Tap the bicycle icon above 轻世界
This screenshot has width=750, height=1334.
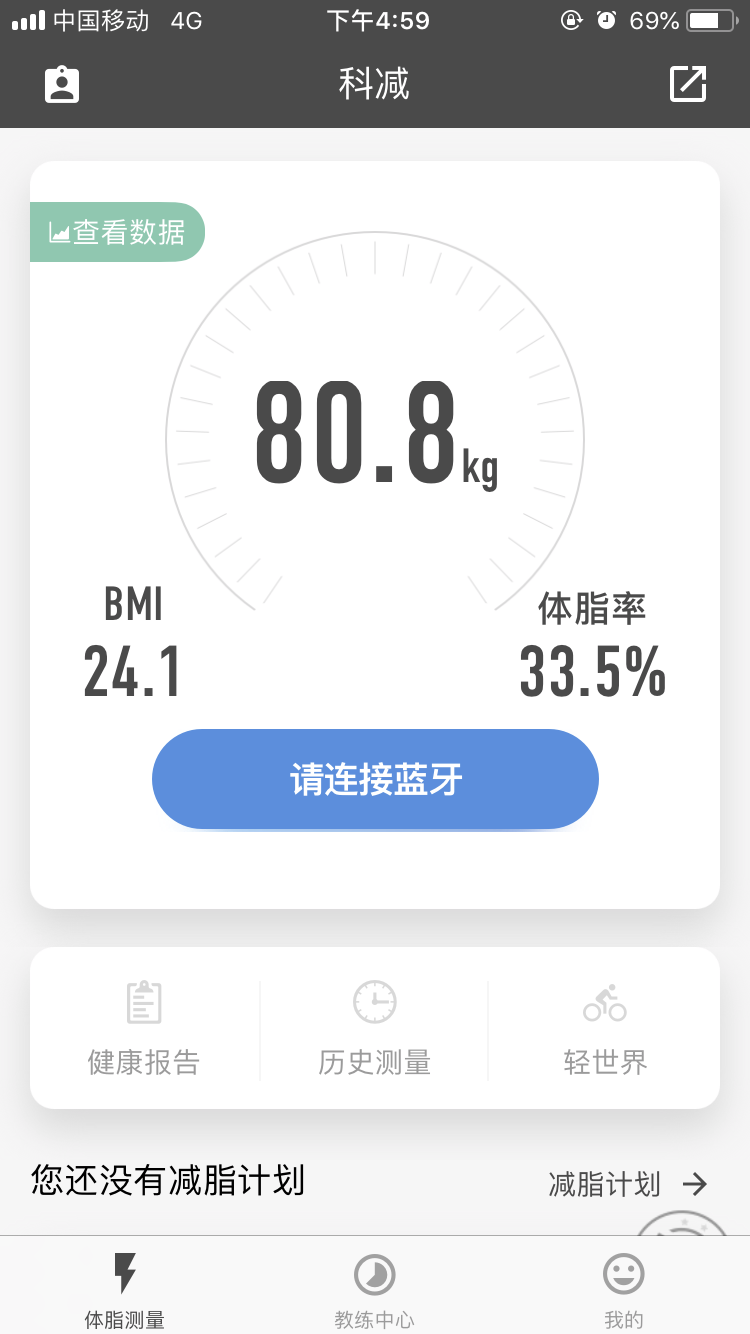tap(603, 1000)
